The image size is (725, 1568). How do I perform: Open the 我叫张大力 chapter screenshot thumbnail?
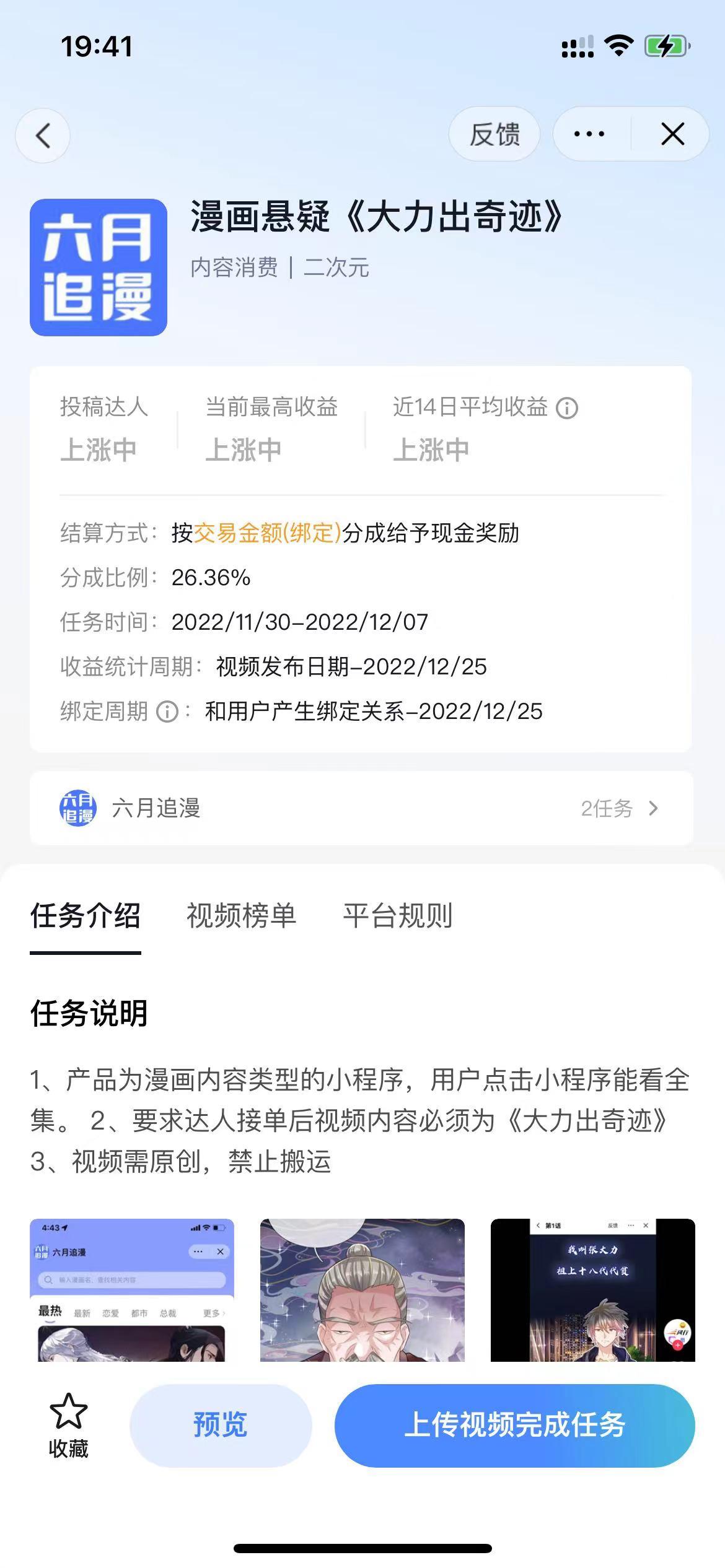(592, 1289)
